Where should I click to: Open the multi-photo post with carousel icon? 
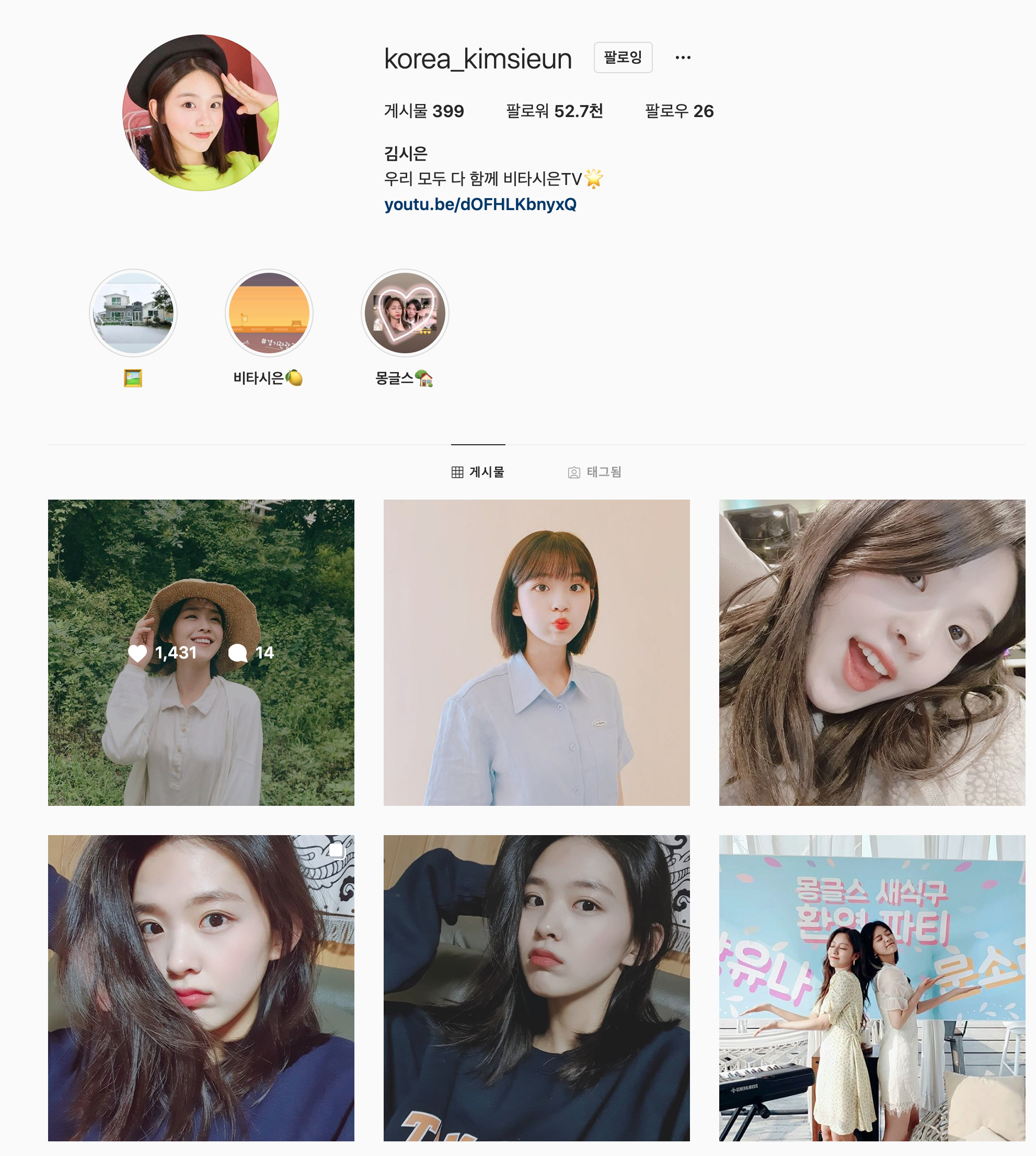(x=201, y=988)
